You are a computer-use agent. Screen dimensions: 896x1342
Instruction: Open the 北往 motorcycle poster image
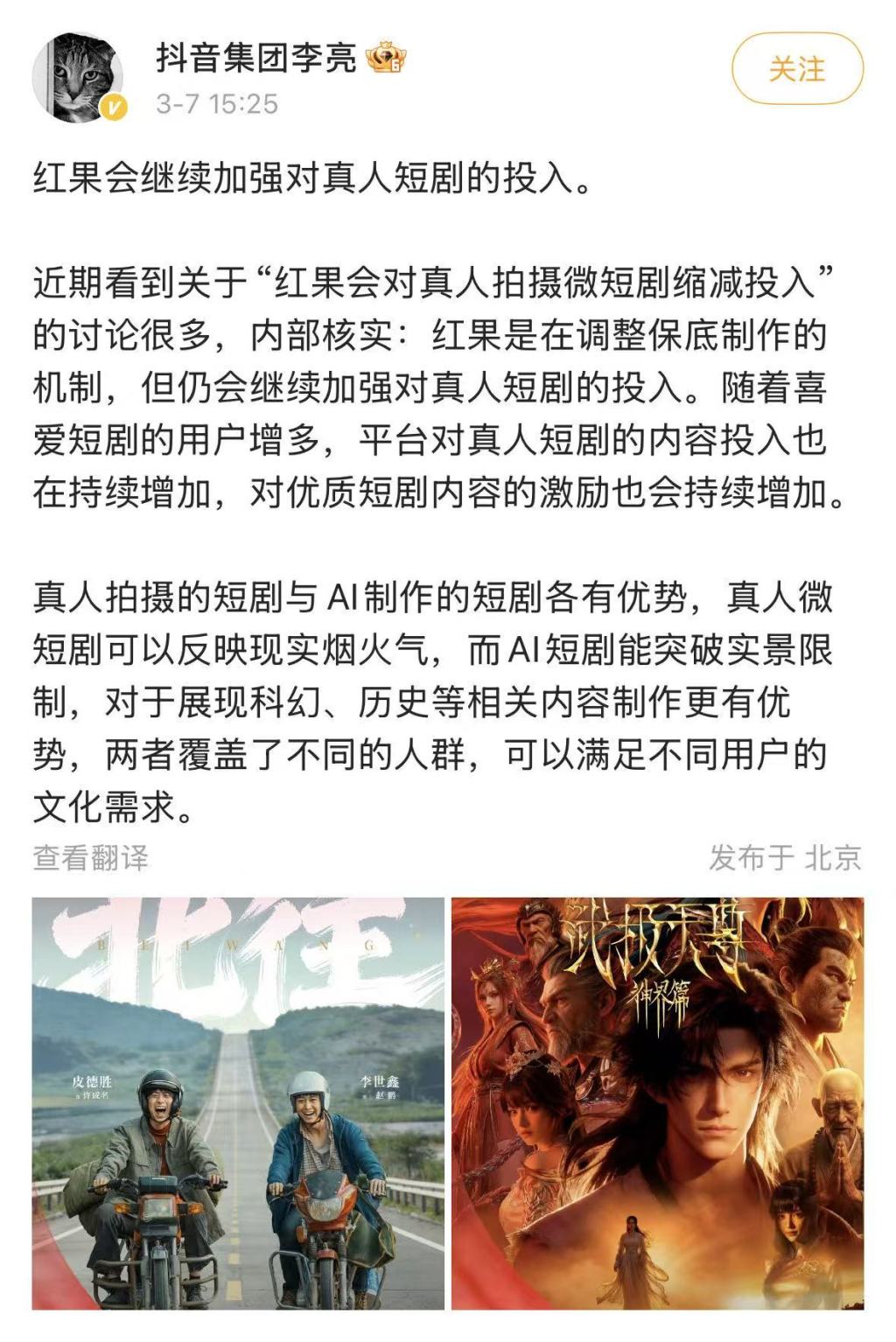point(238,1102)
